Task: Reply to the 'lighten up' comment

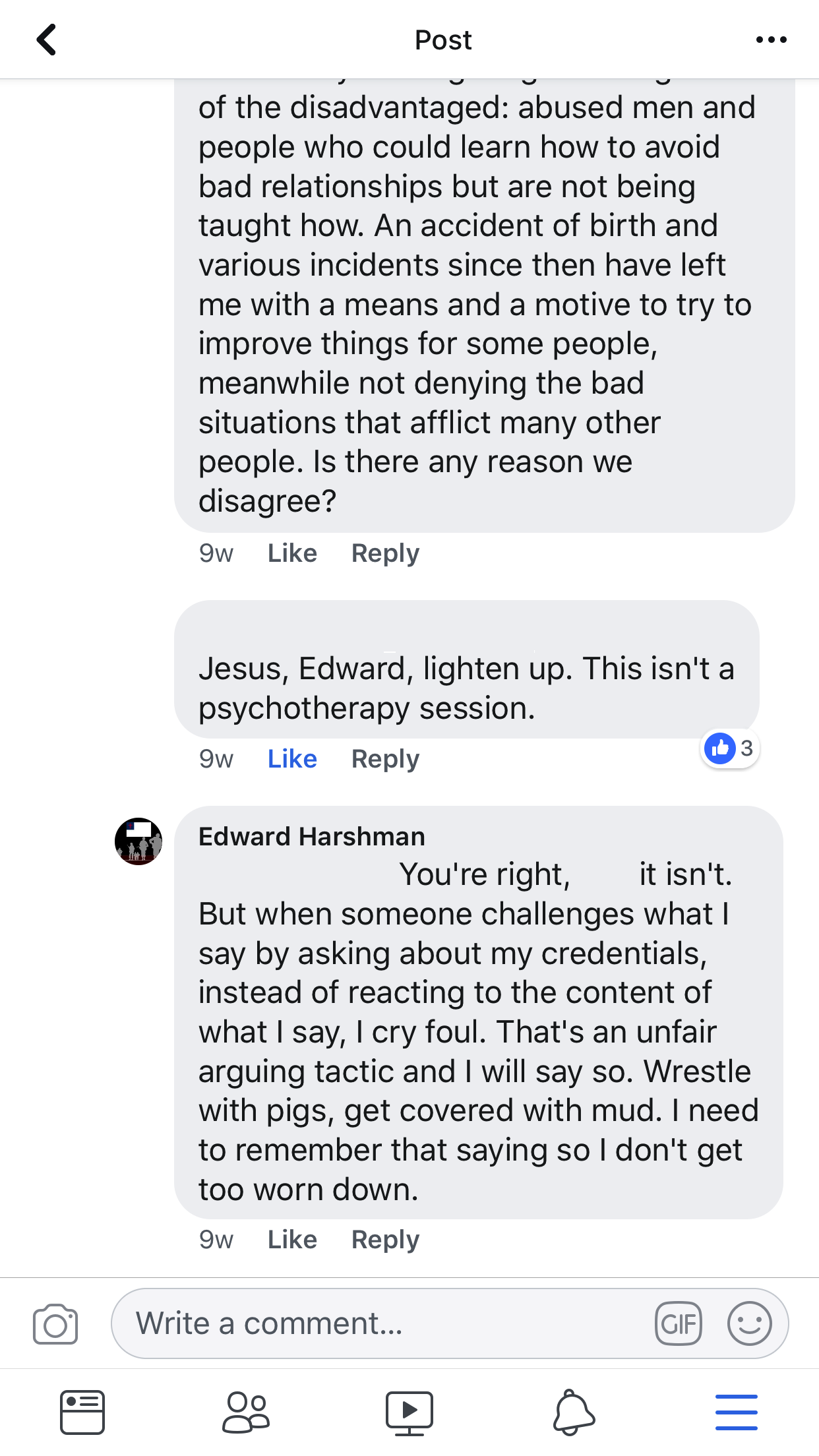Action: coord(385,759)
